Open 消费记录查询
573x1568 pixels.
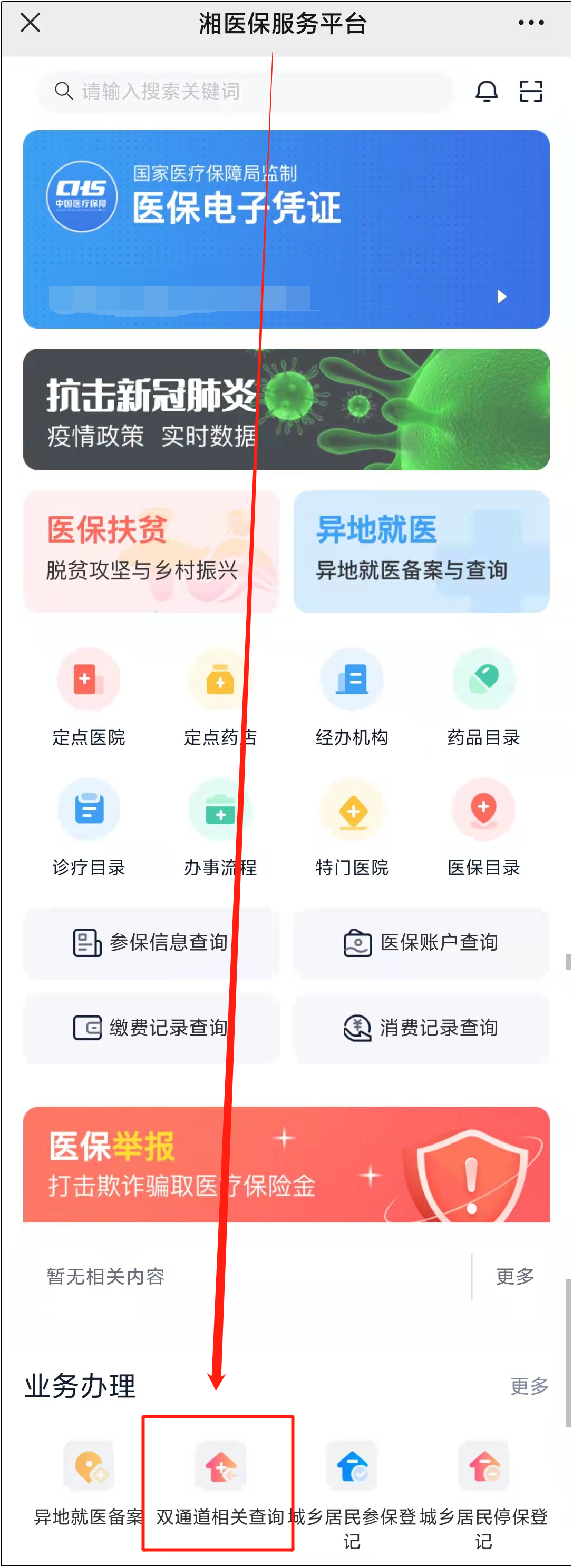tap(421, 1028)
